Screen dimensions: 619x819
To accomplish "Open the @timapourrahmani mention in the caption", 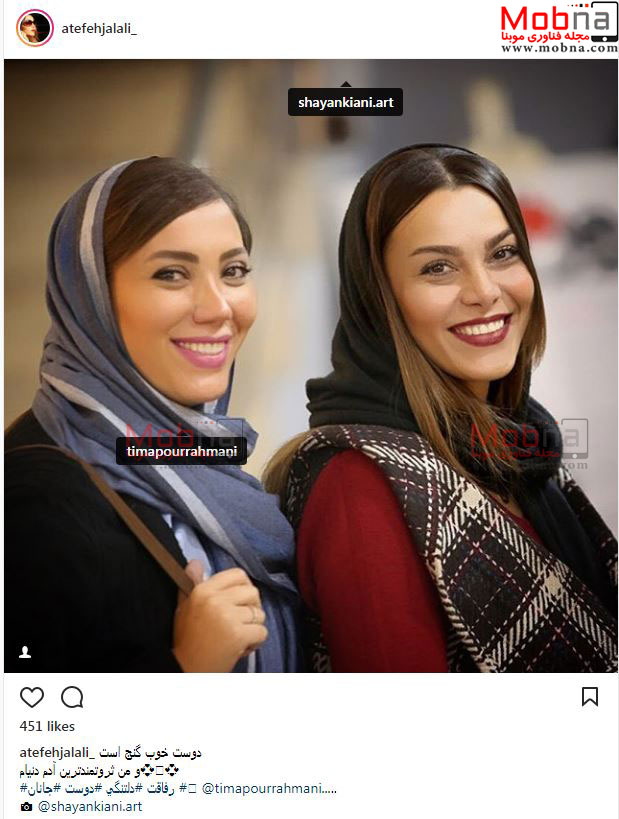I will pos(266,788).
